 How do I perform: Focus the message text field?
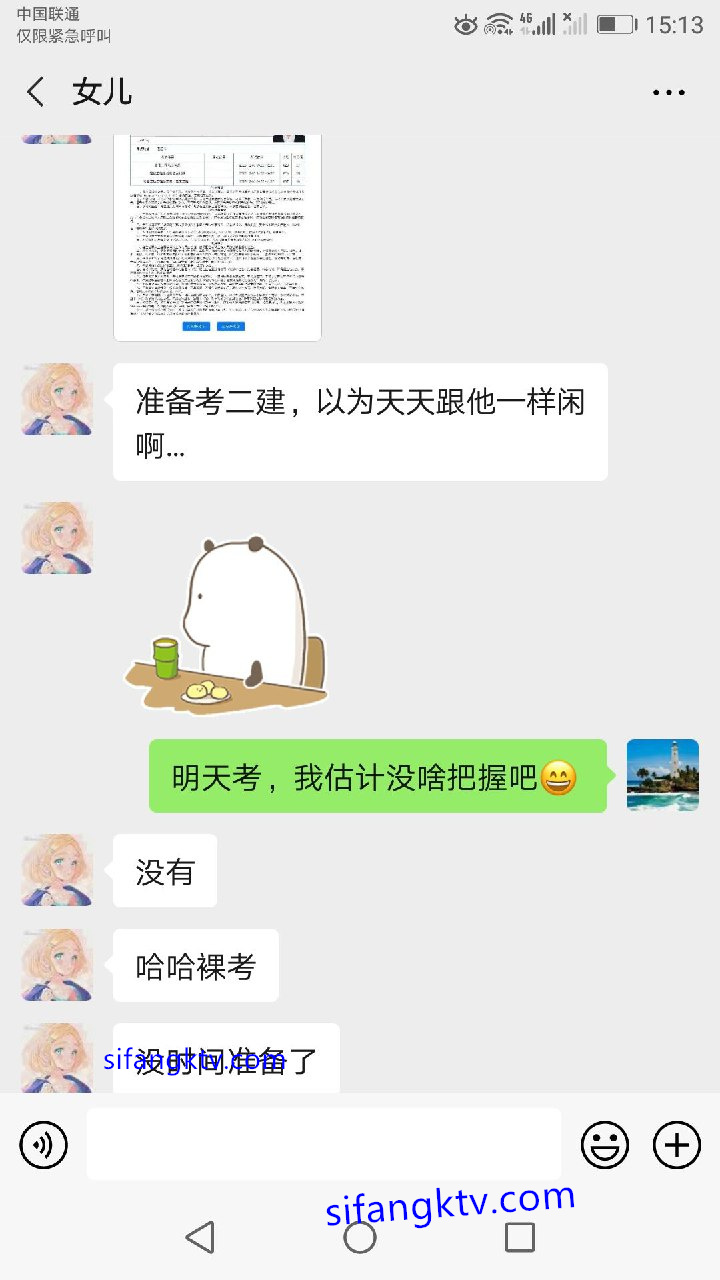click(323, 1144)
